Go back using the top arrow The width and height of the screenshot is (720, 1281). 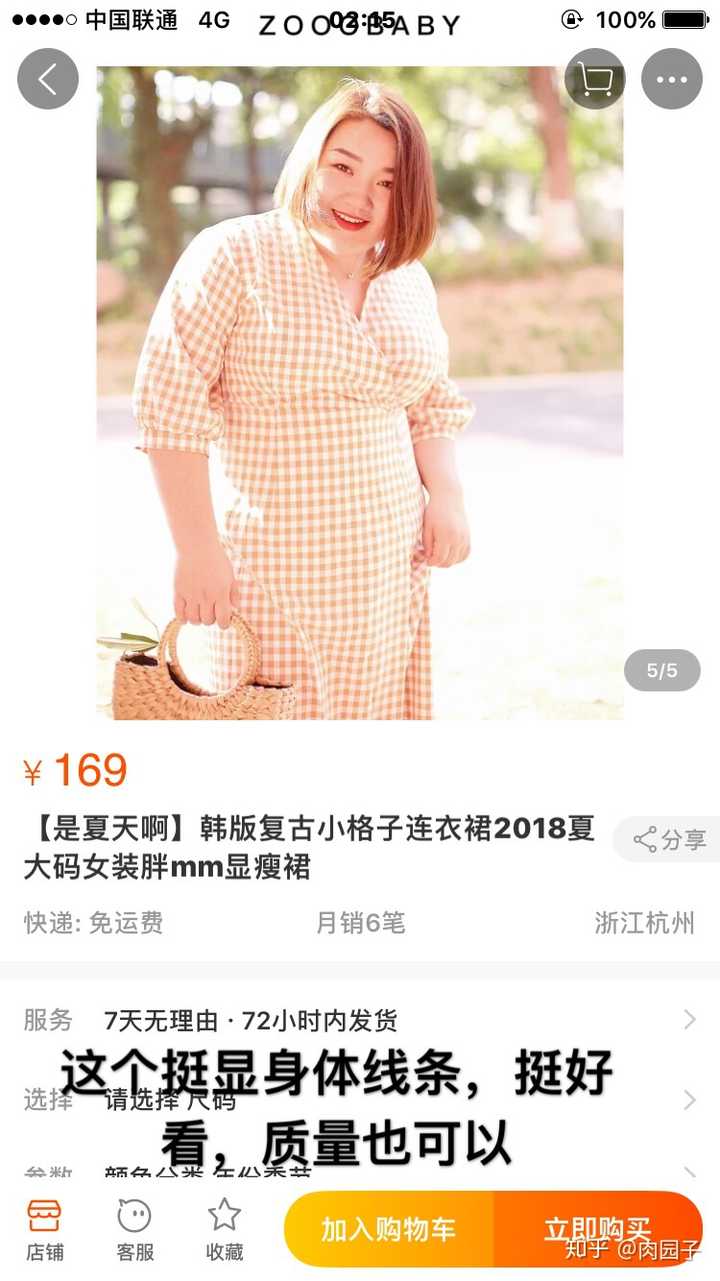click(x=48, y=79)
